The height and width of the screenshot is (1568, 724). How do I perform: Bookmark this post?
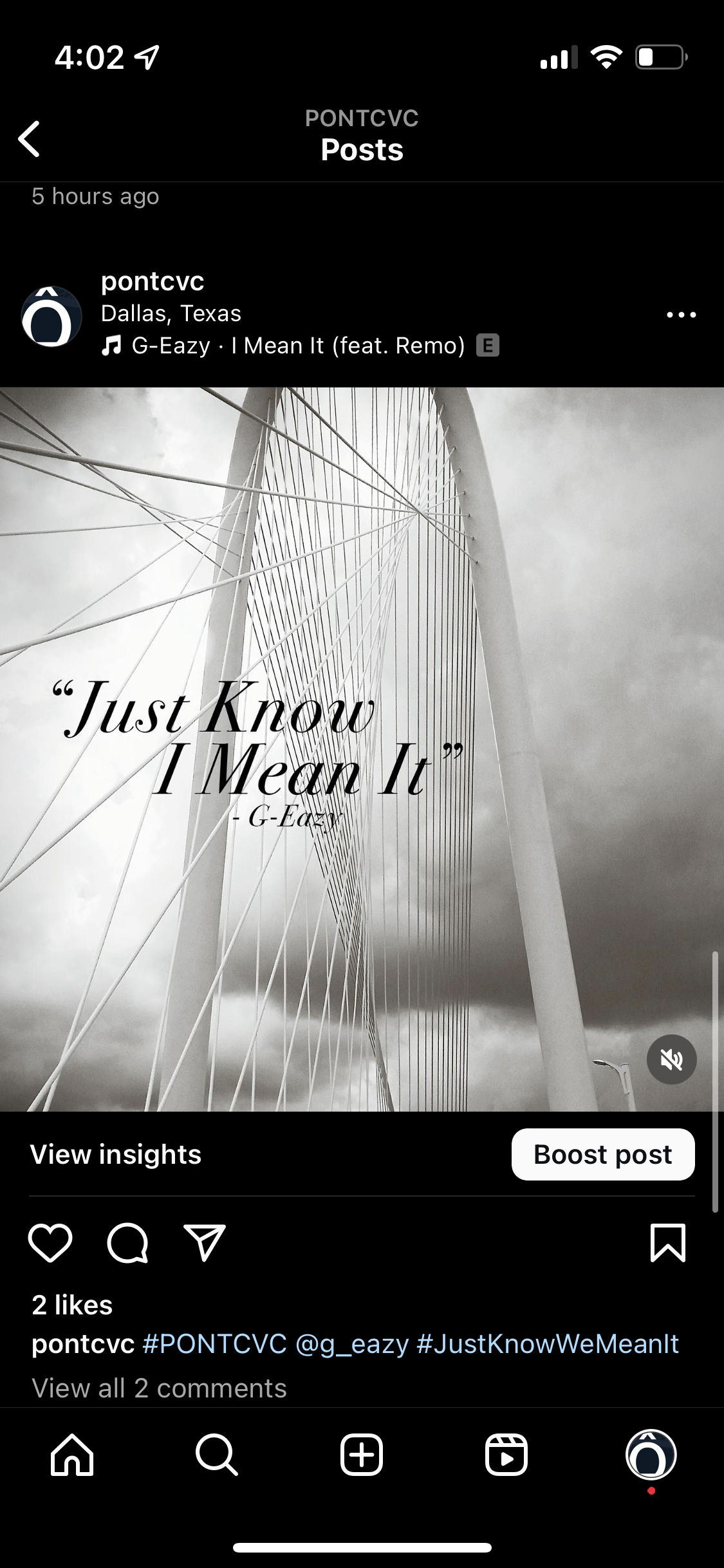668,1242
